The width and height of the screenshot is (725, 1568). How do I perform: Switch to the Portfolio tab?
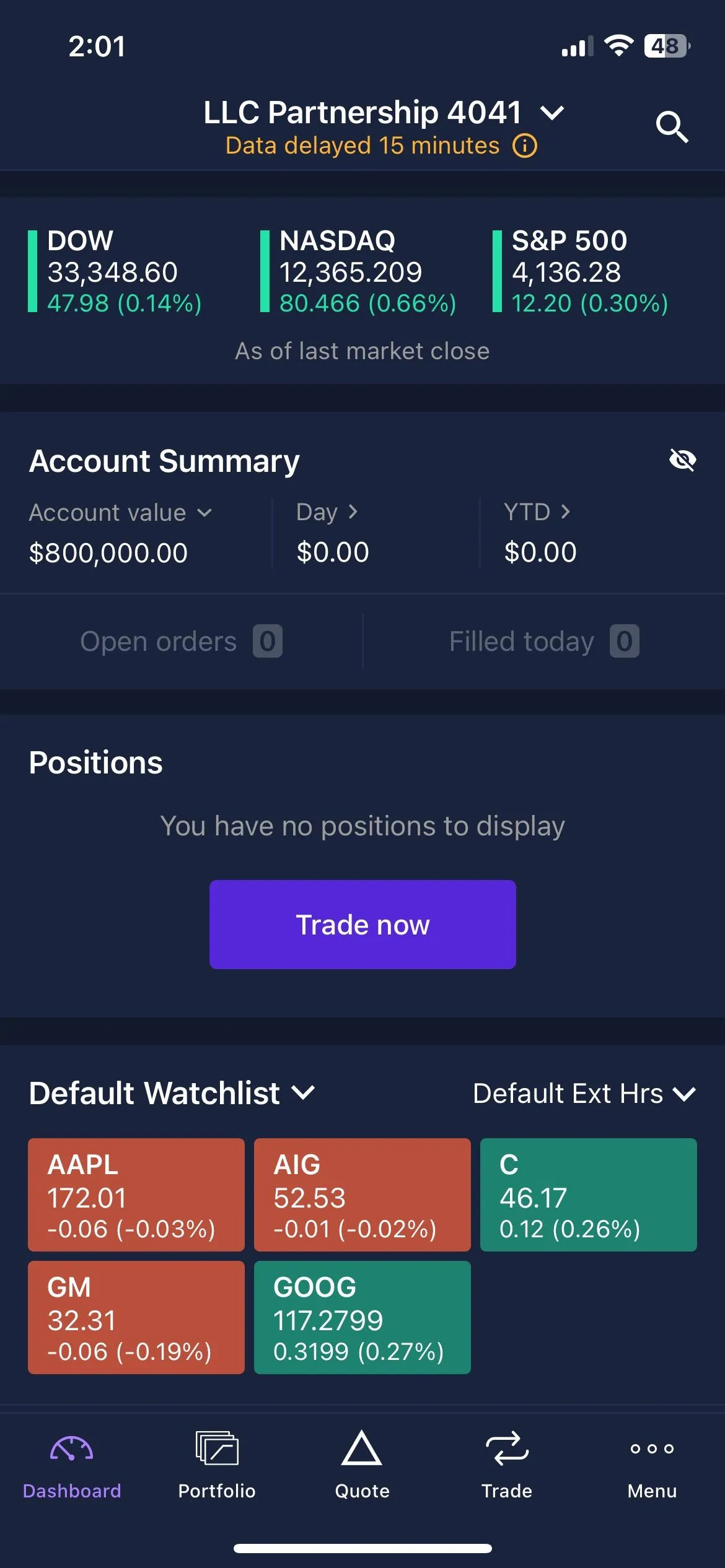[x=217, y=1465]
